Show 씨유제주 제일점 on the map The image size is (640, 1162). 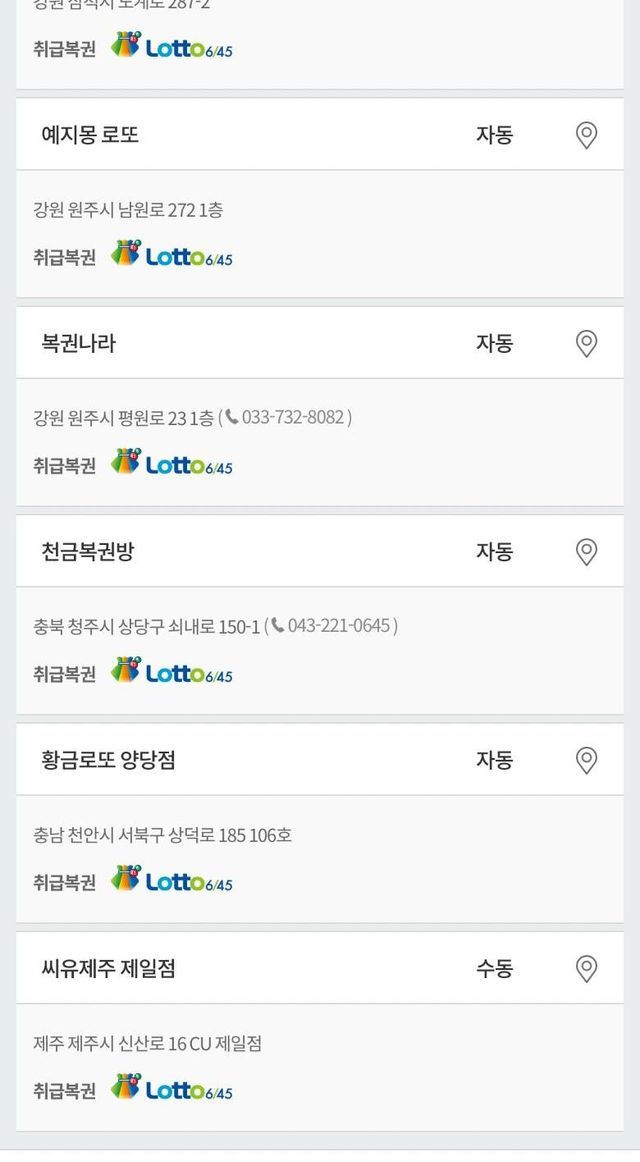click(x=587, y=968)
